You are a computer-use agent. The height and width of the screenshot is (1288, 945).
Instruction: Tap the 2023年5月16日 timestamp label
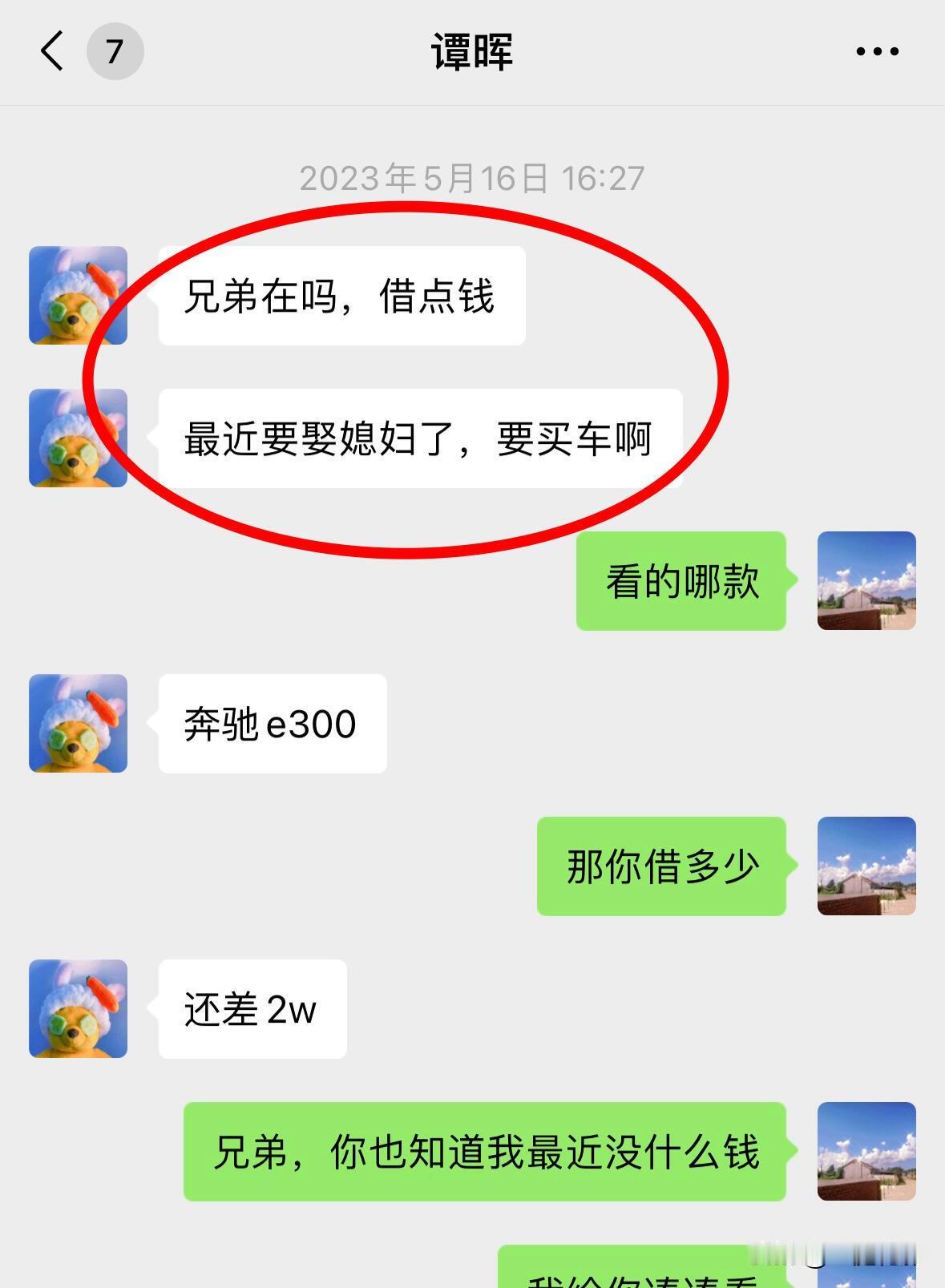click(x=472, y=180)
